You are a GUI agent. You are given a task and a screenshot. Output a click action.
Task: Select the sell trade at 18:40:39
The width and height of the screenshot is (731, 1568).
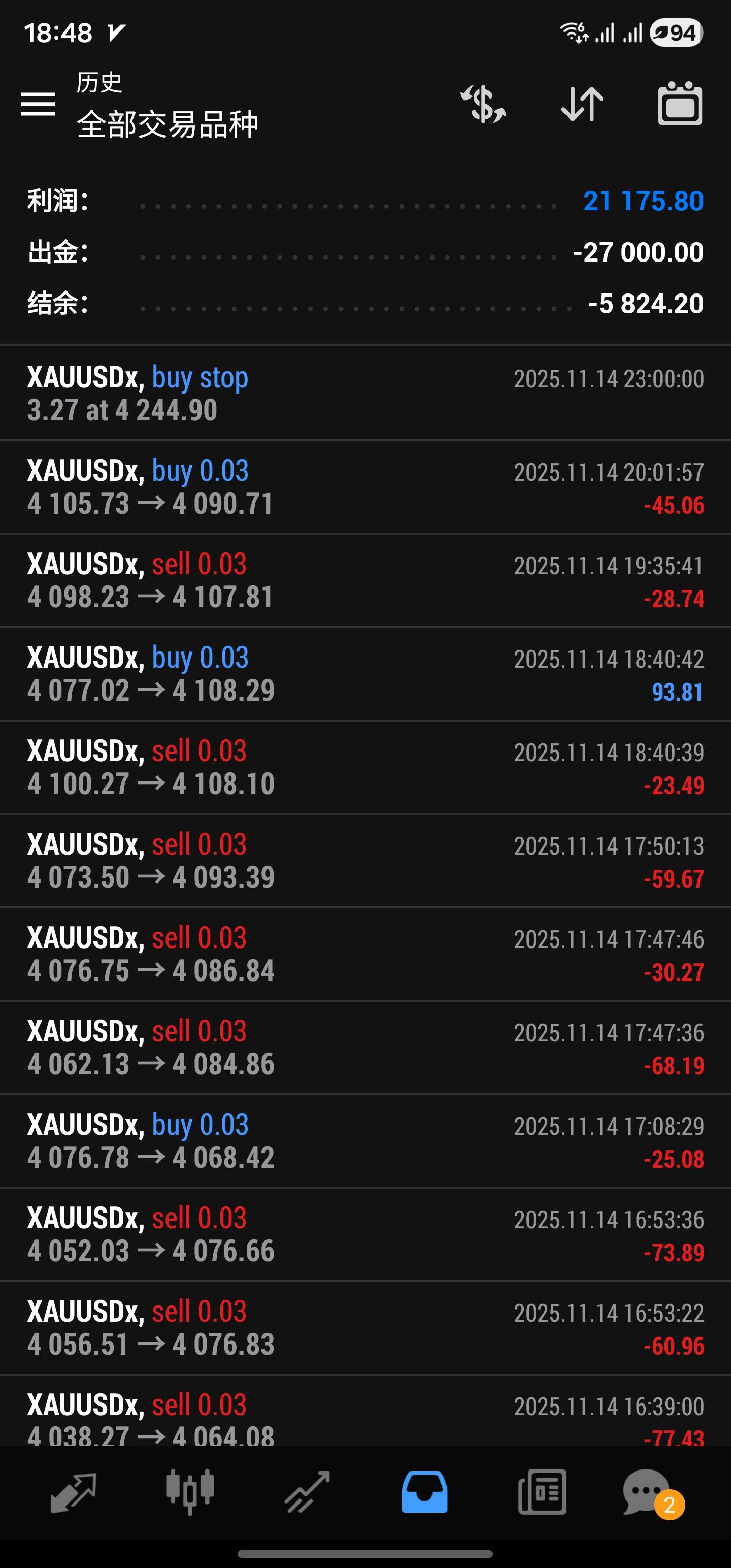365,768
